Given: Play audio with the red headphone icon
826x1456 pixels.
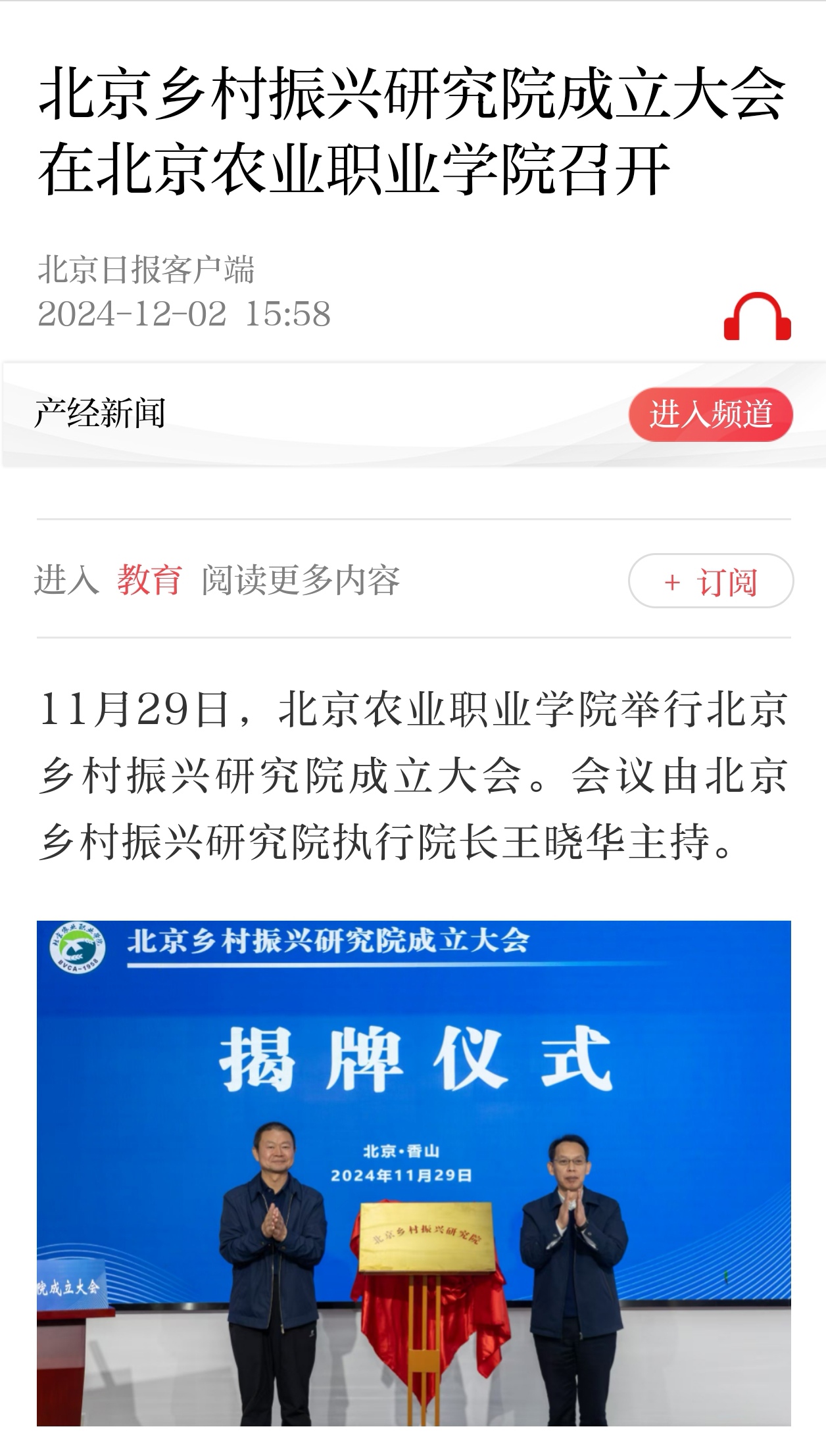Looking at the screenshot, I should (x=757, y=317).
